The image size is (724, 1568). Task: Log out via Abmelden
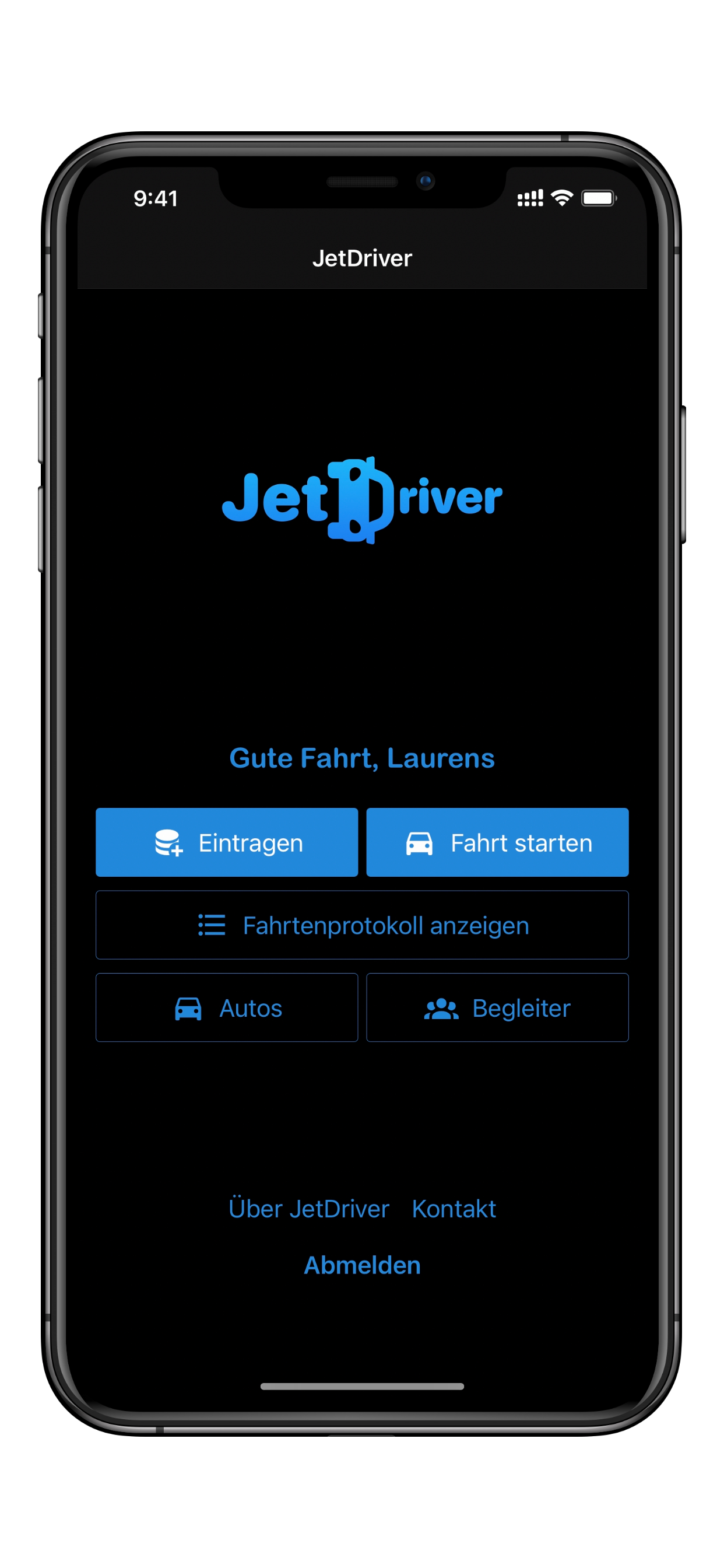point(362,1265)
